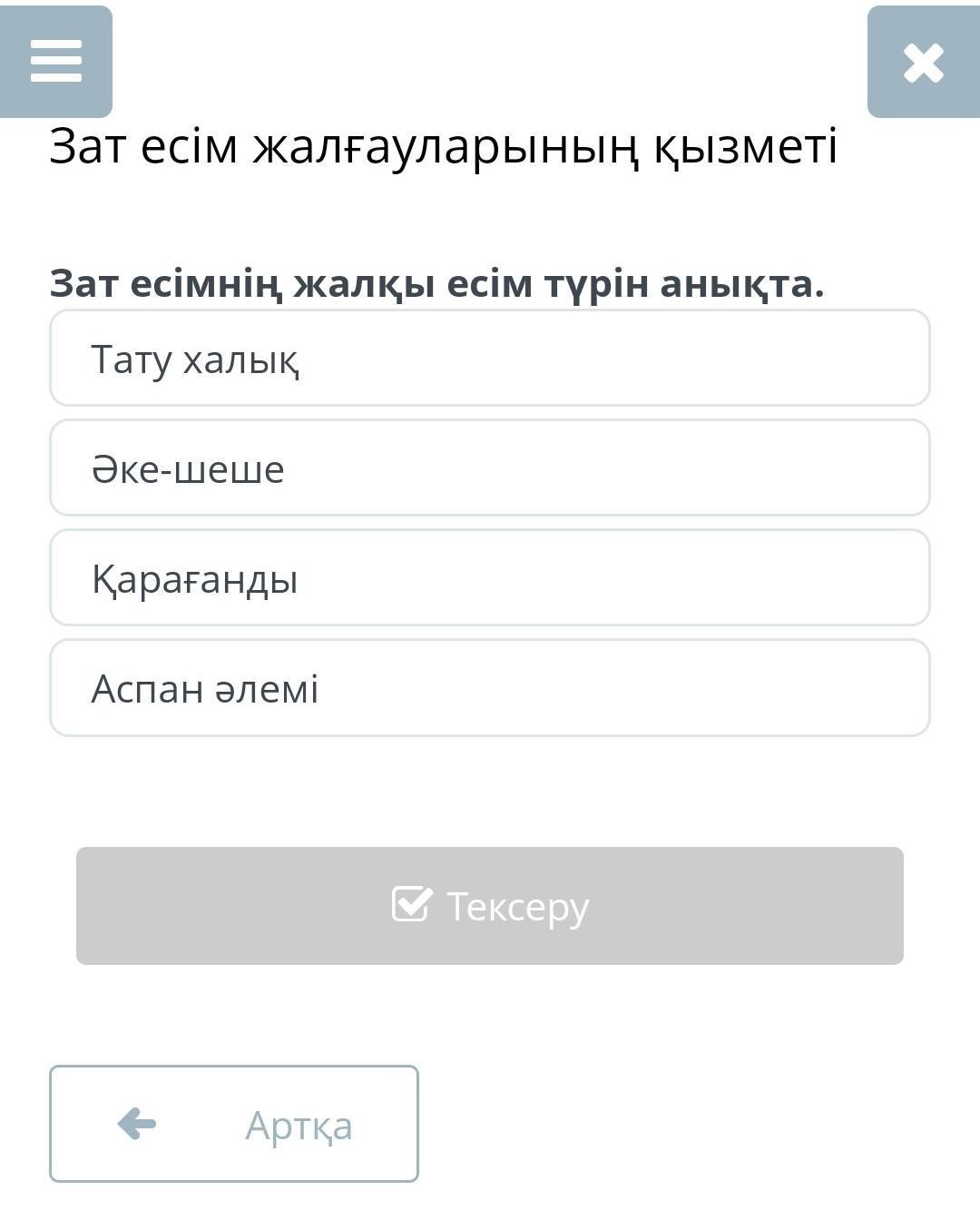Close the quiz with the X button
The image size is (980, 1220).
923,63
